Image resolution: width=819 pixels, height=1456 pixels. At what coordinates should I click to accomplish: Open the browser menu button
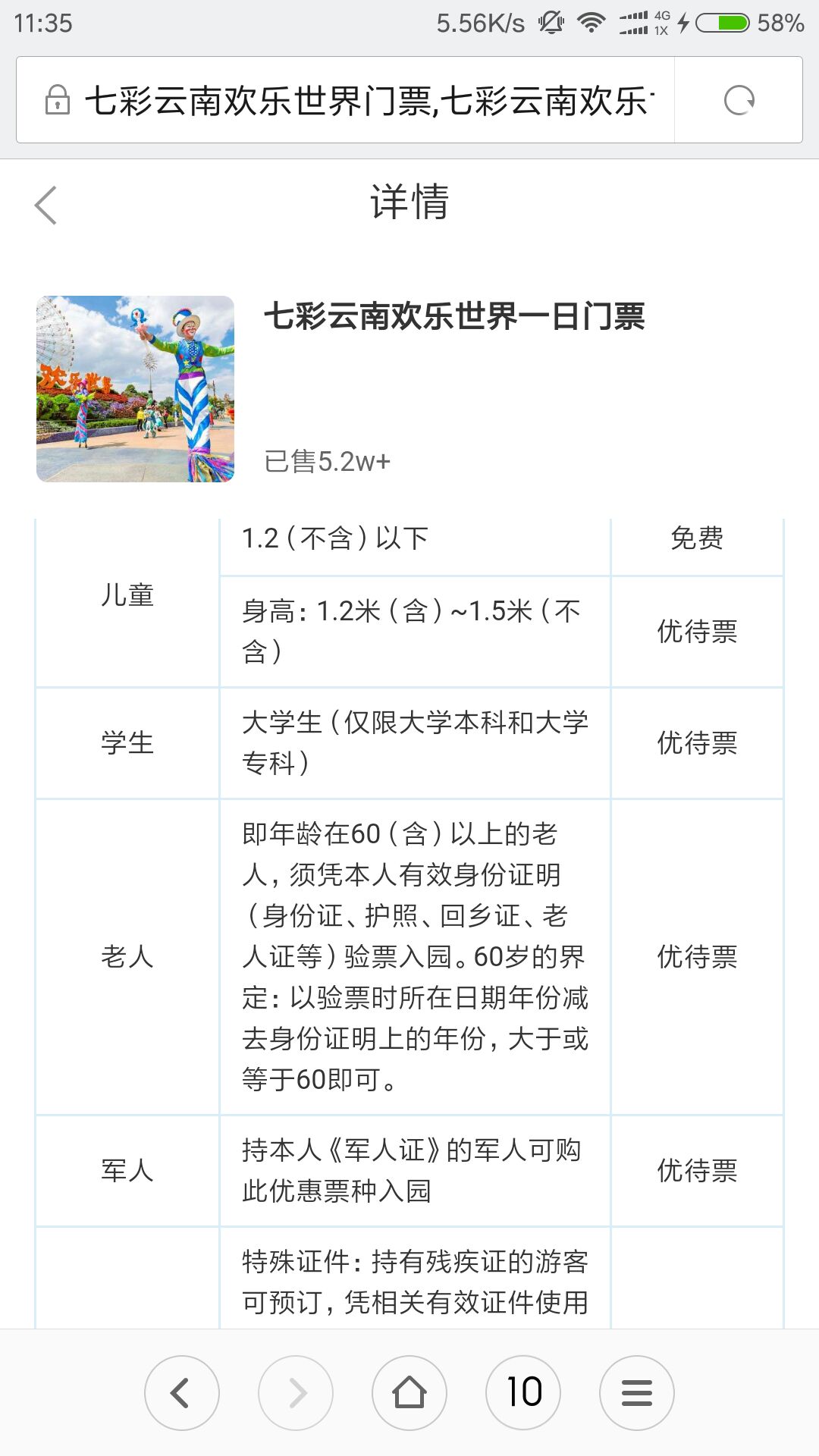637,1393
